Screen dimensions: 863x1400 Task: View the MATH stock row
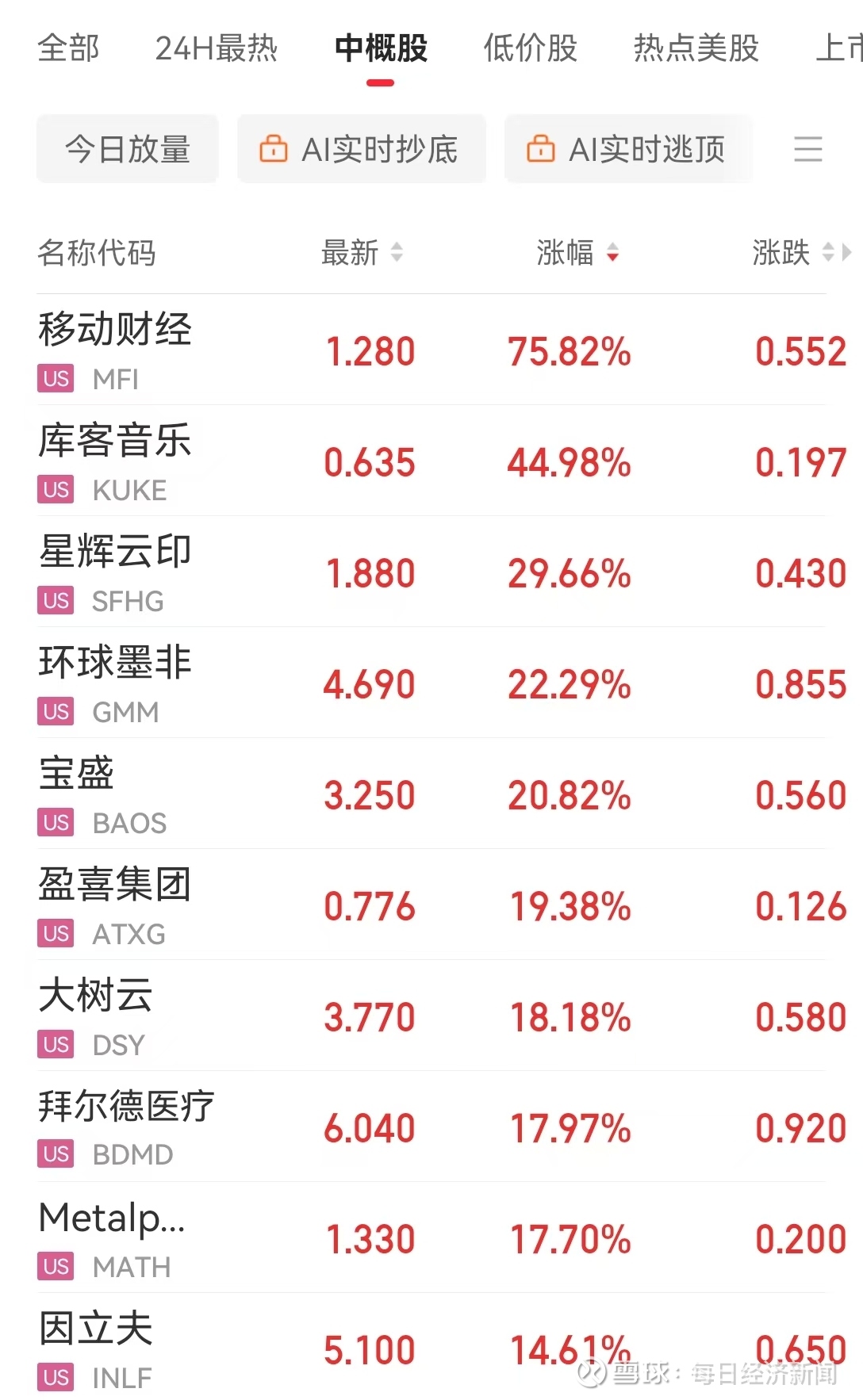[x=431, y=1237]
